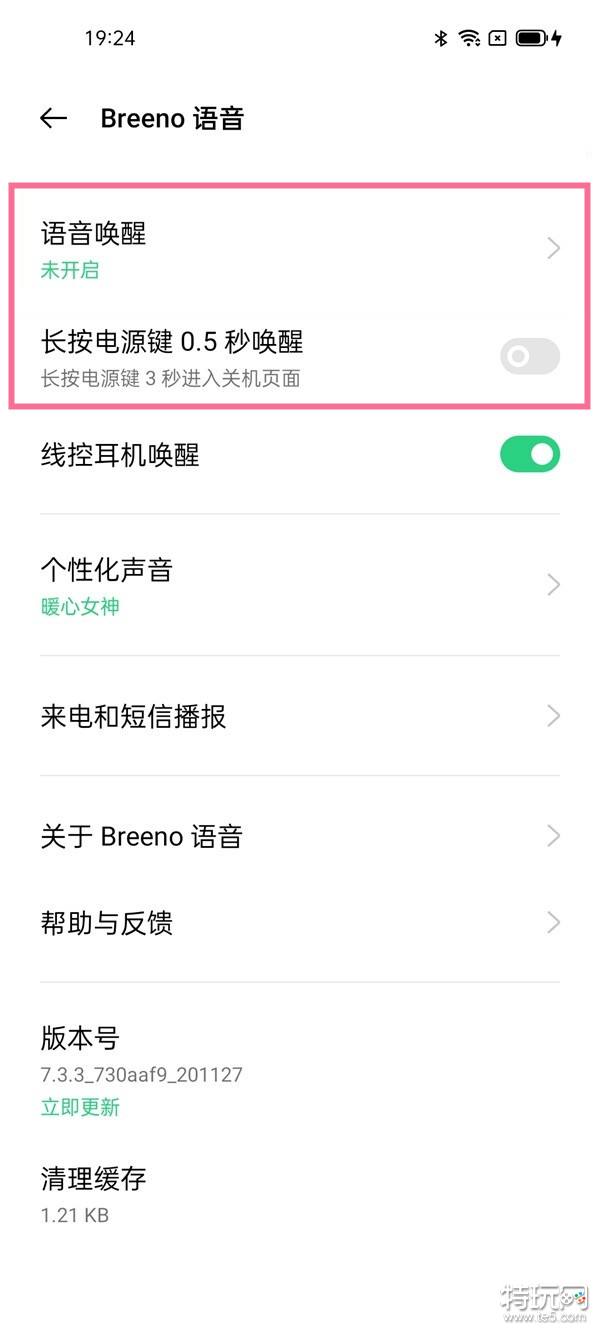Turn off 线控耳机唤醒 switch
This screenshot has width=600, height=1333.
click(x=530, y=454)
